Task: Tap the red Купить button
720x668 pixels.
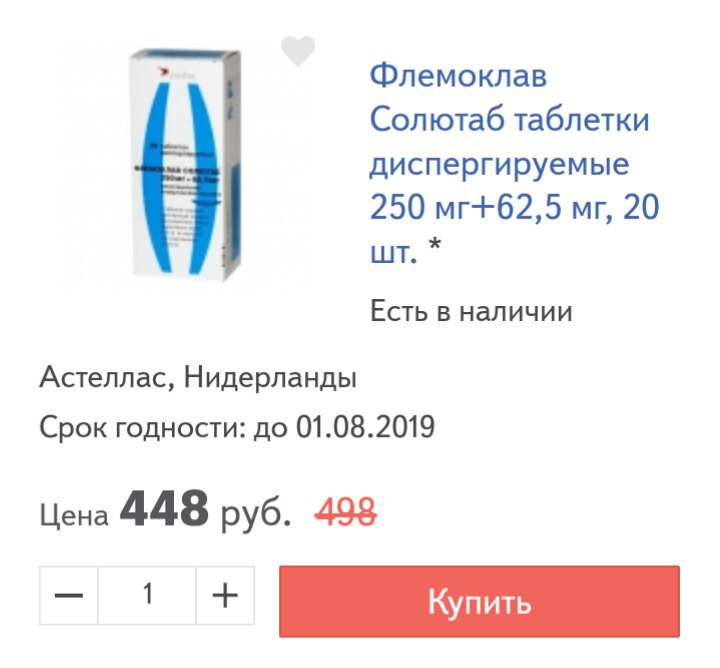Action: (479, 602)
